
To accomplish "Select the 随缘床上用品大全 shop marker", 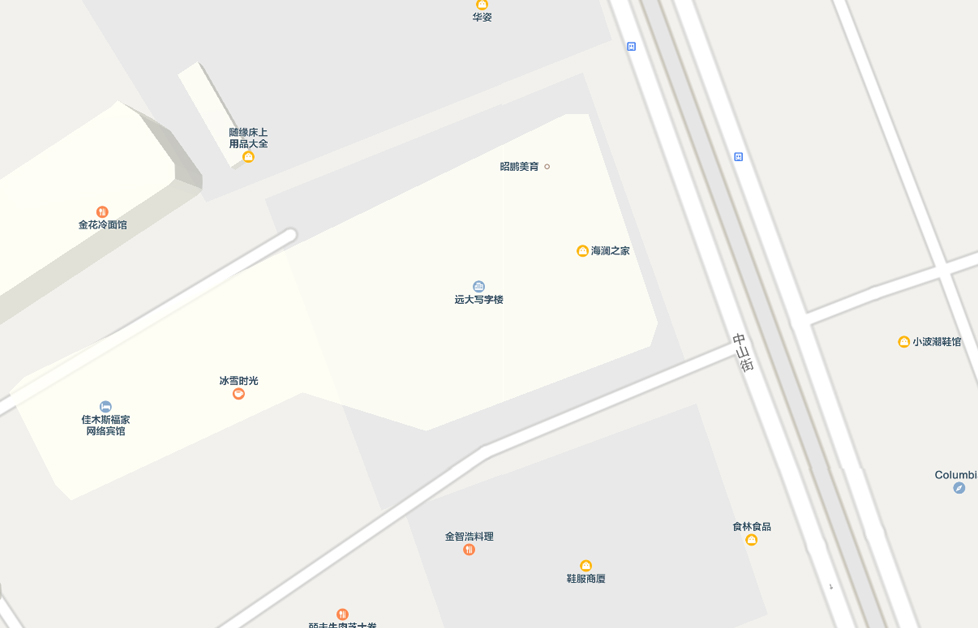I will pos(248,157).
